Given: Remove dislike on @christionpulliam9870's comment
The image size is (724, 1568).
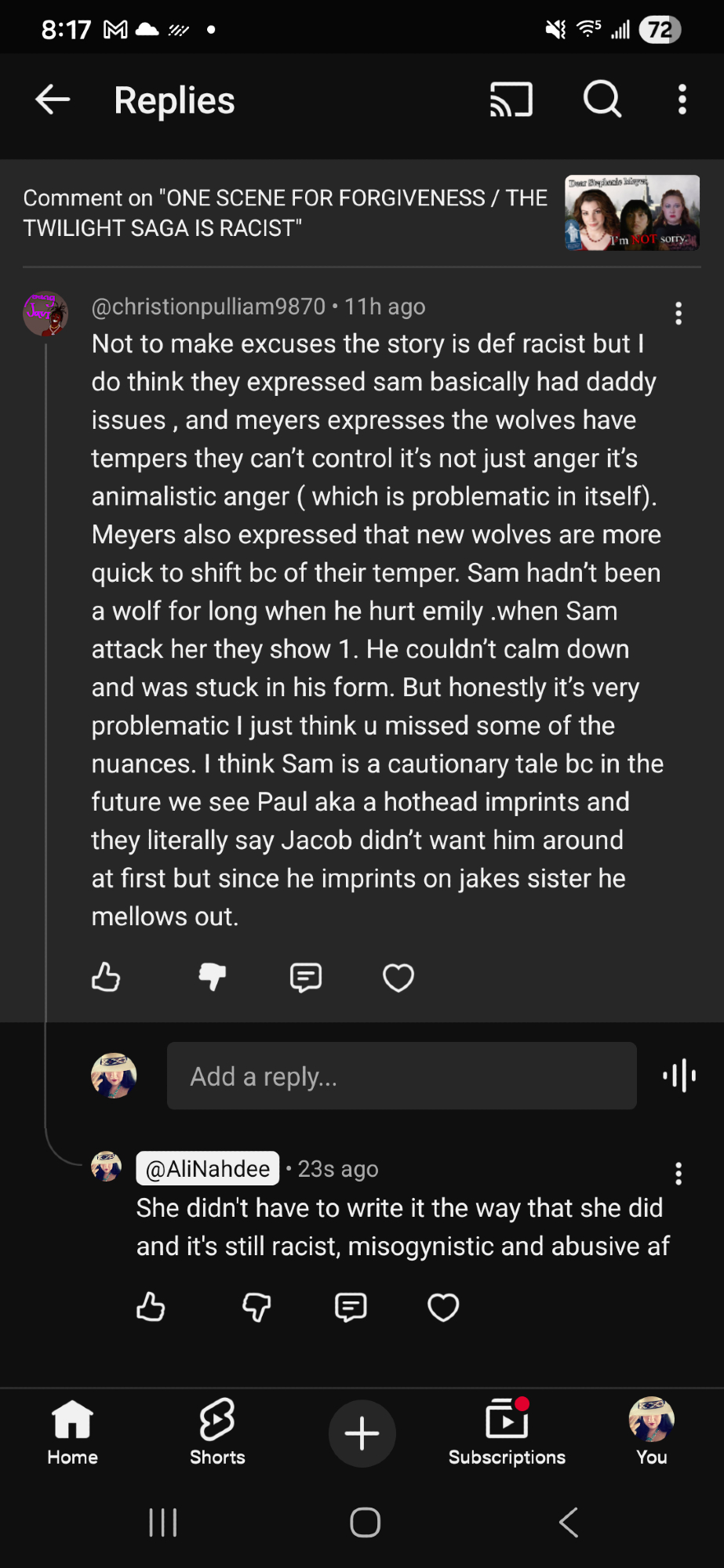Looking at the screenshot, I should 213,978.
